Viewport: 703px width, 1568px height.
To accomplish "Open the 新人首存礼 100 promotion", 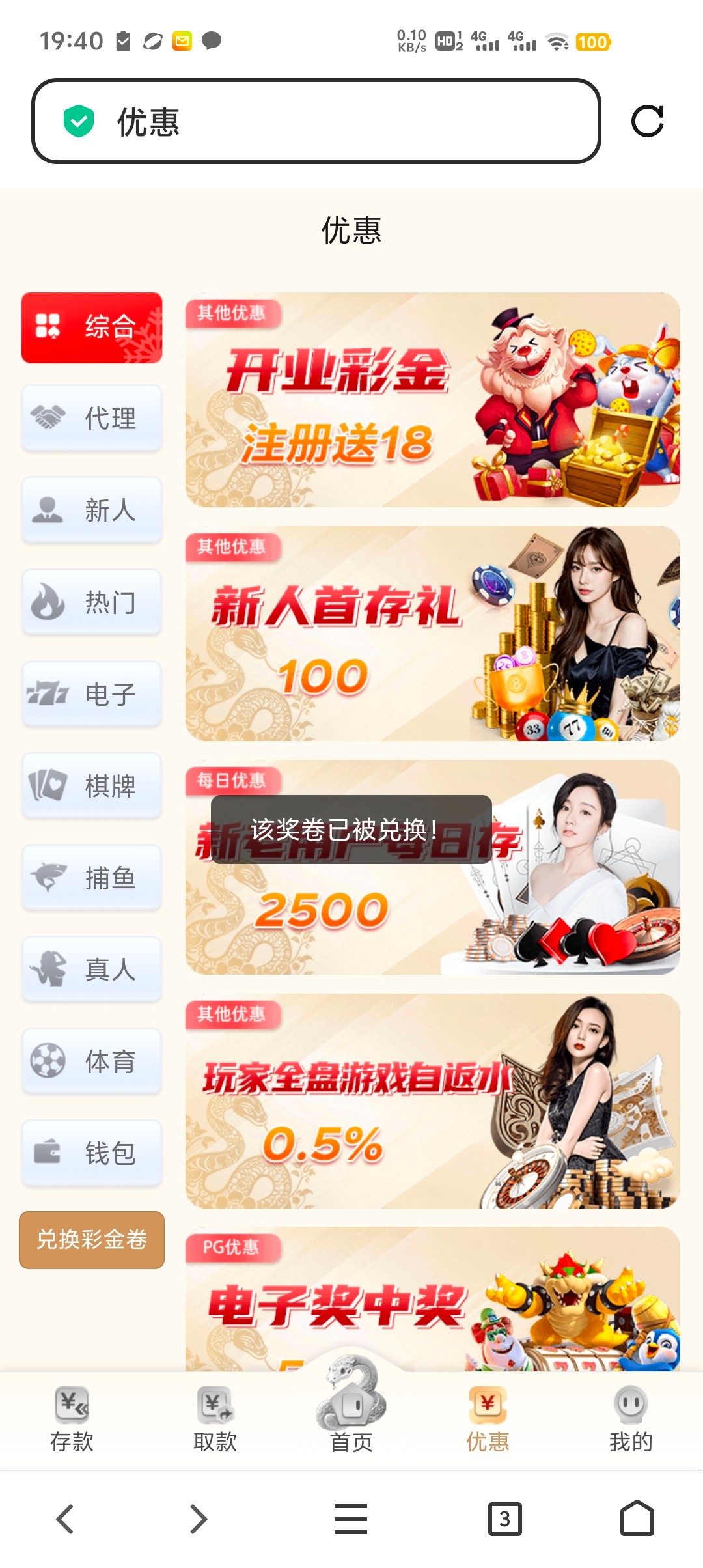I will coord(432,634).
